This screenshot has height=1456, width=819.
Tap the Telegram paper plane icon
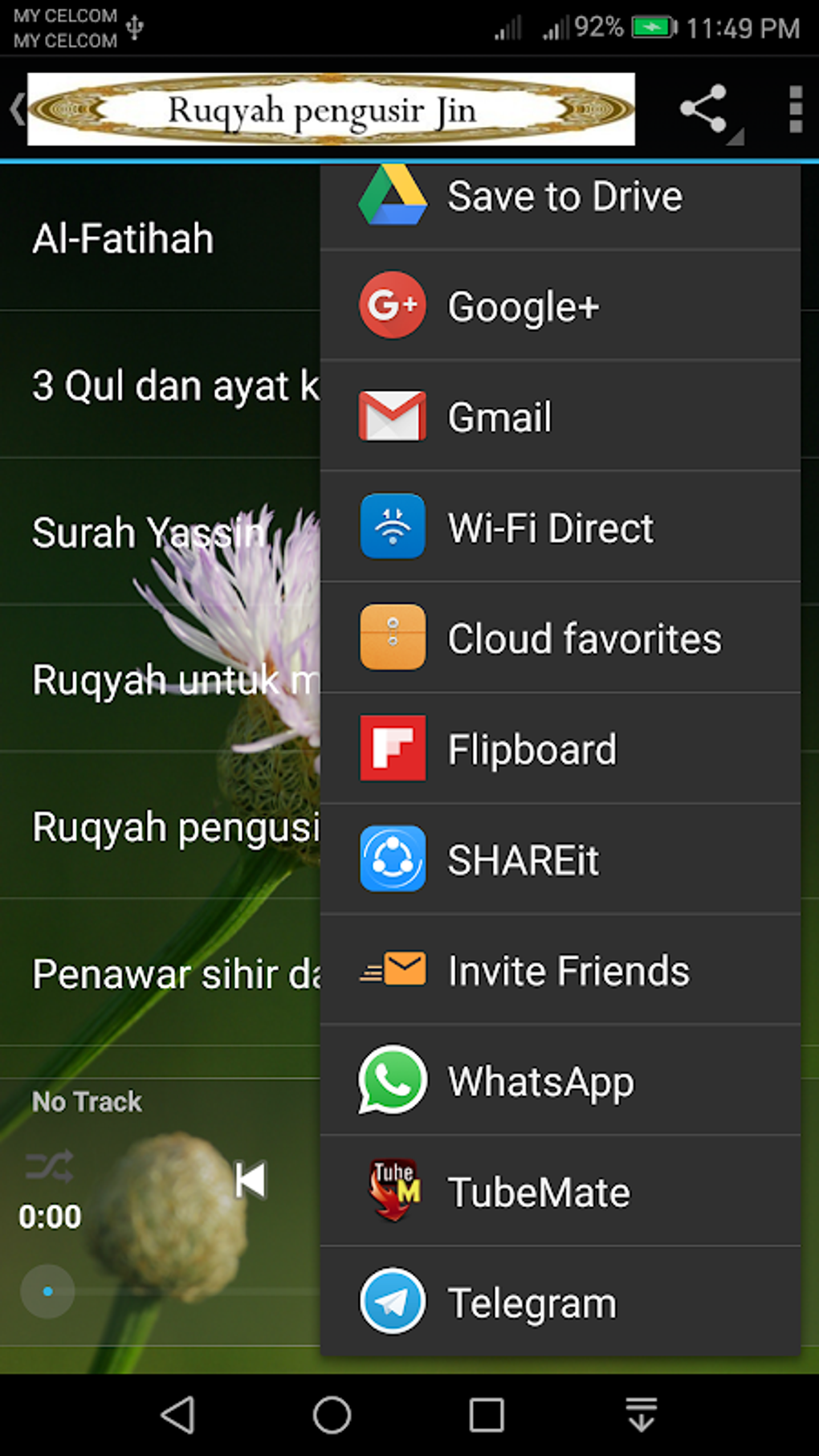[393, 1302]
